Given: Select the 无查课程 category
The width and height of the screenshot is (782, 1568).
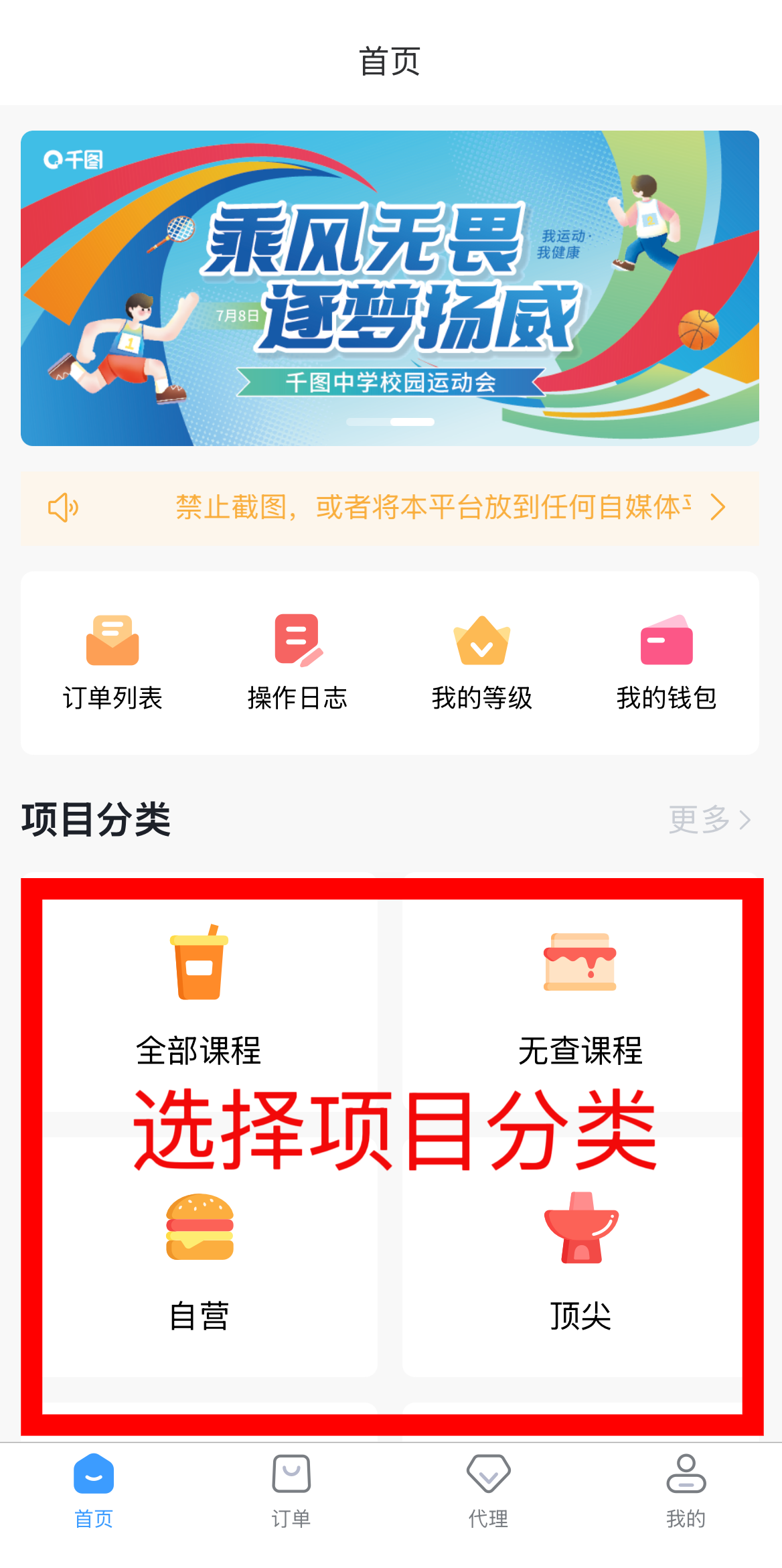Looking at the screenshot, I should 580,998.
